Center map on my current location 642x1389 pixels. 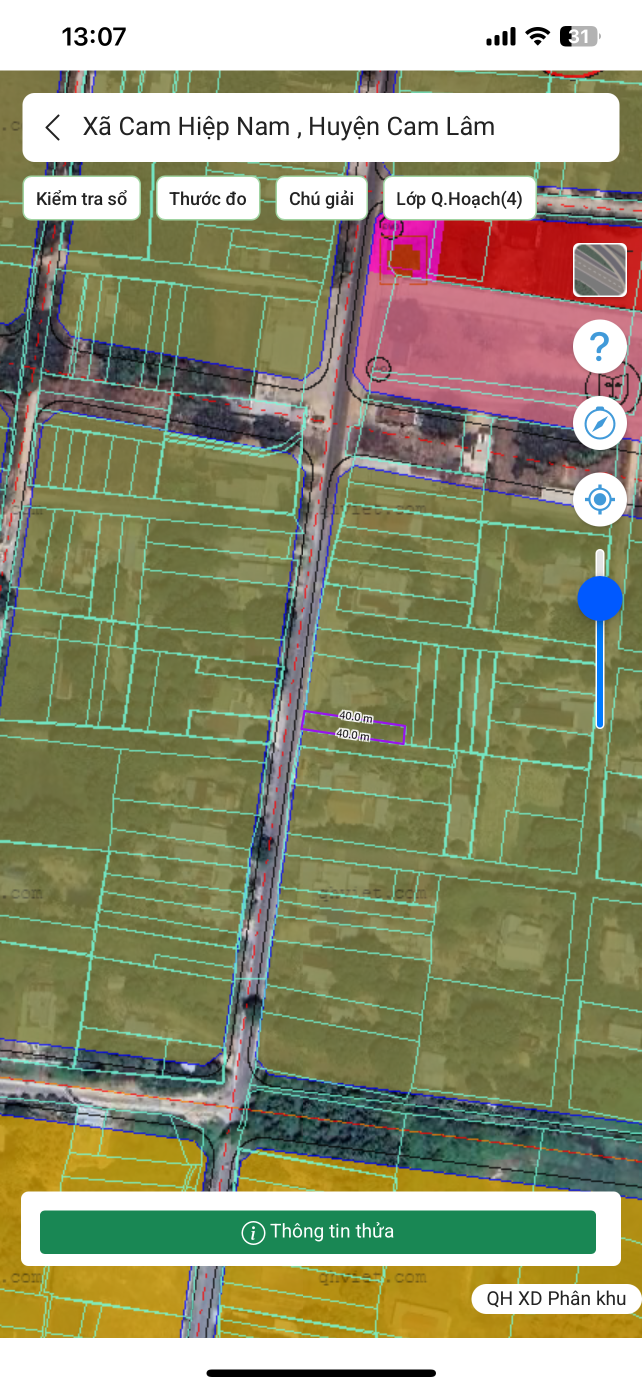[600, 499]
